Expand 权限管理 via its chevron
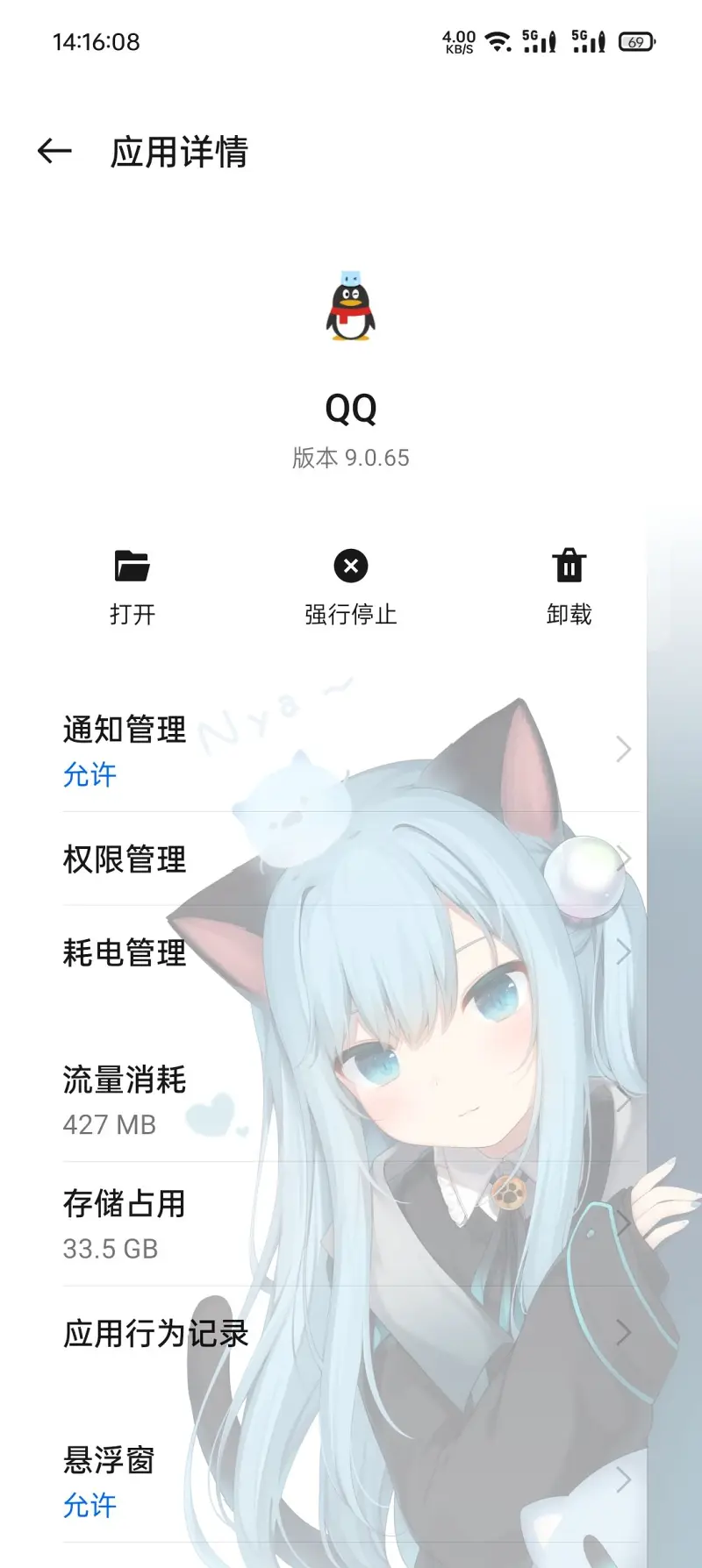The width and height of the screenshot is (702, 1568). click(623, 857)
